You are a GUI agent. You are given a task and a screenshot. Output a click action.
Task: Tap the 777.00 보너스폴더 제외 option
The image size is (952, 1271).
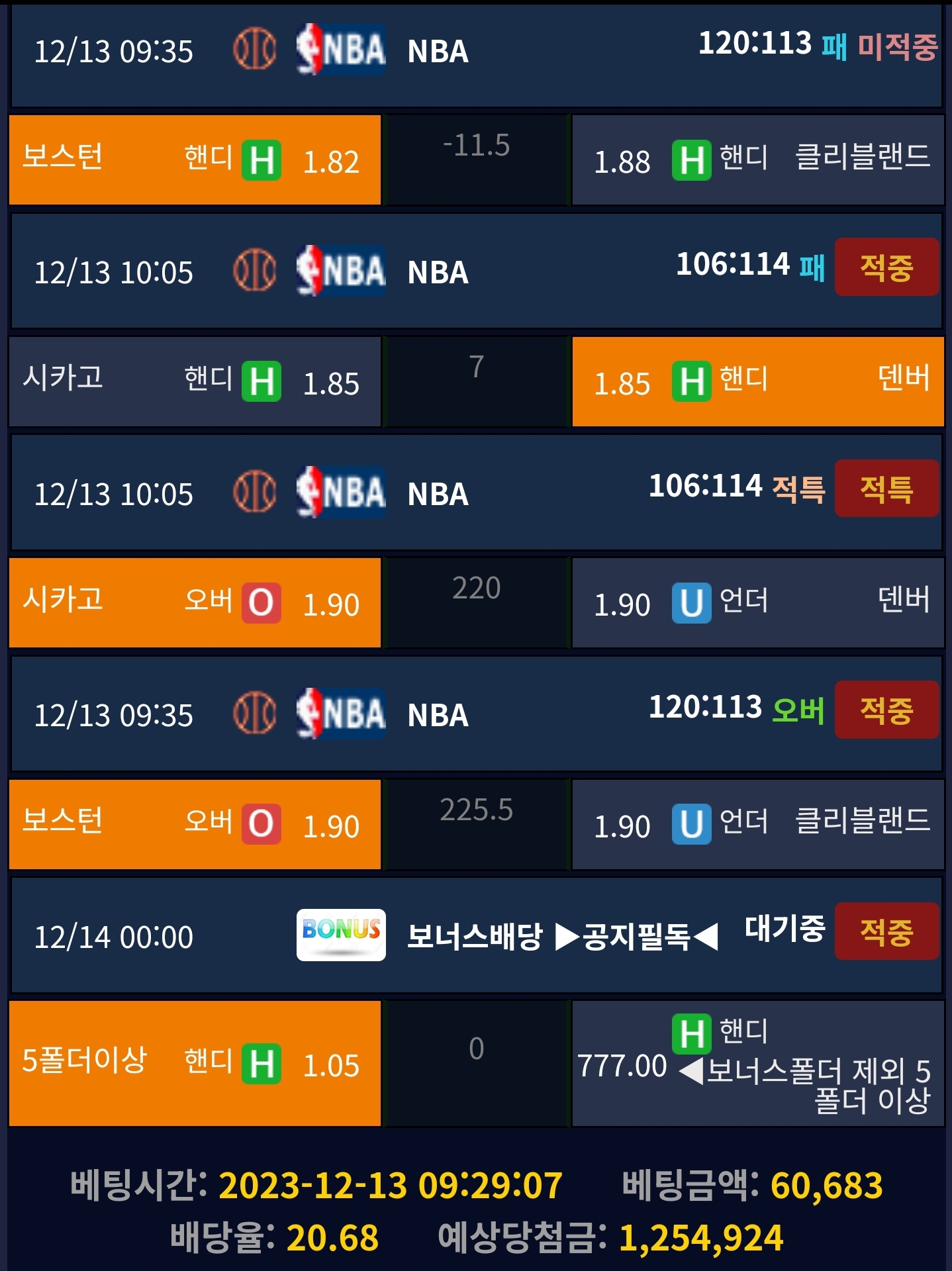click(x=758, y=1063)
